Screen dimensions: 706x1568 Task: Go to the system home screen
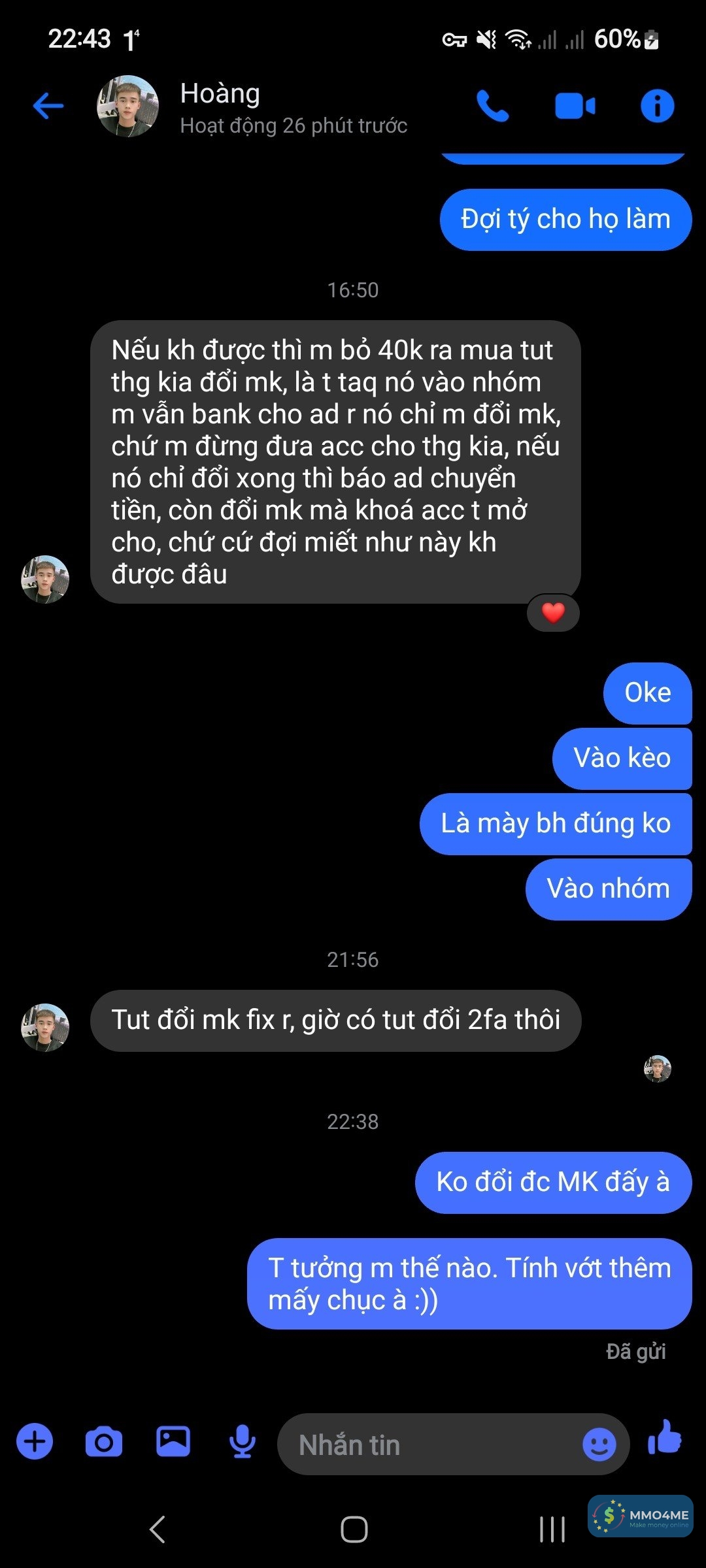pos(354,1529)
